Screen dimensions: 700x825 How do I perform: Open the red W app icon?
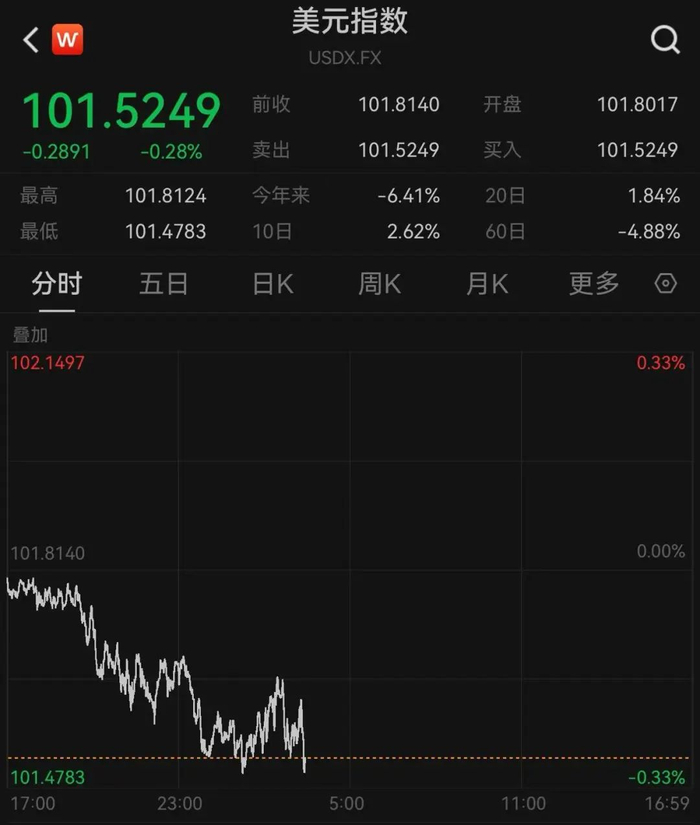pos(67,39)
